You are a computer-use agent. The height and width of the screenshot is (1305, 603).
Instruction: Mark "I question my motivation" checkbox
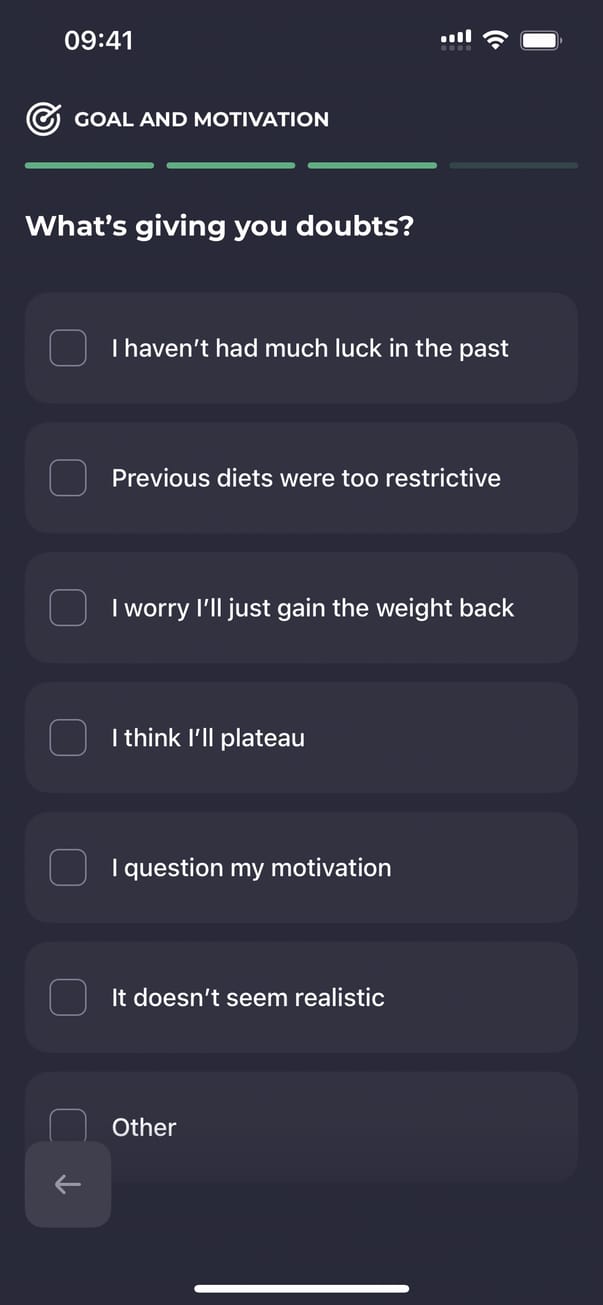68,867
